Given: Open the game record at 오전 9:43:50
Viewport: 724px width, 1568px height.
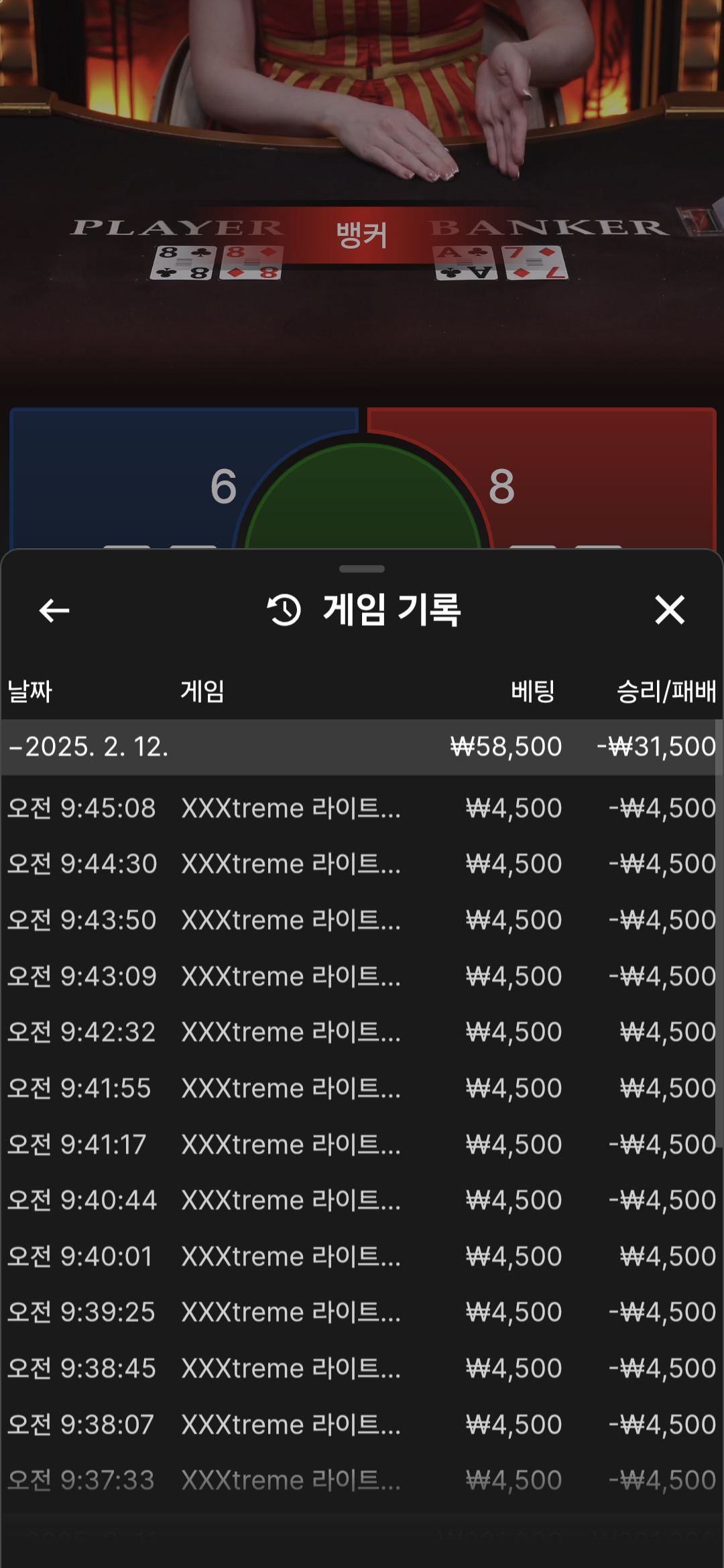Looking at the screenshot, I should tap(361, 920).
